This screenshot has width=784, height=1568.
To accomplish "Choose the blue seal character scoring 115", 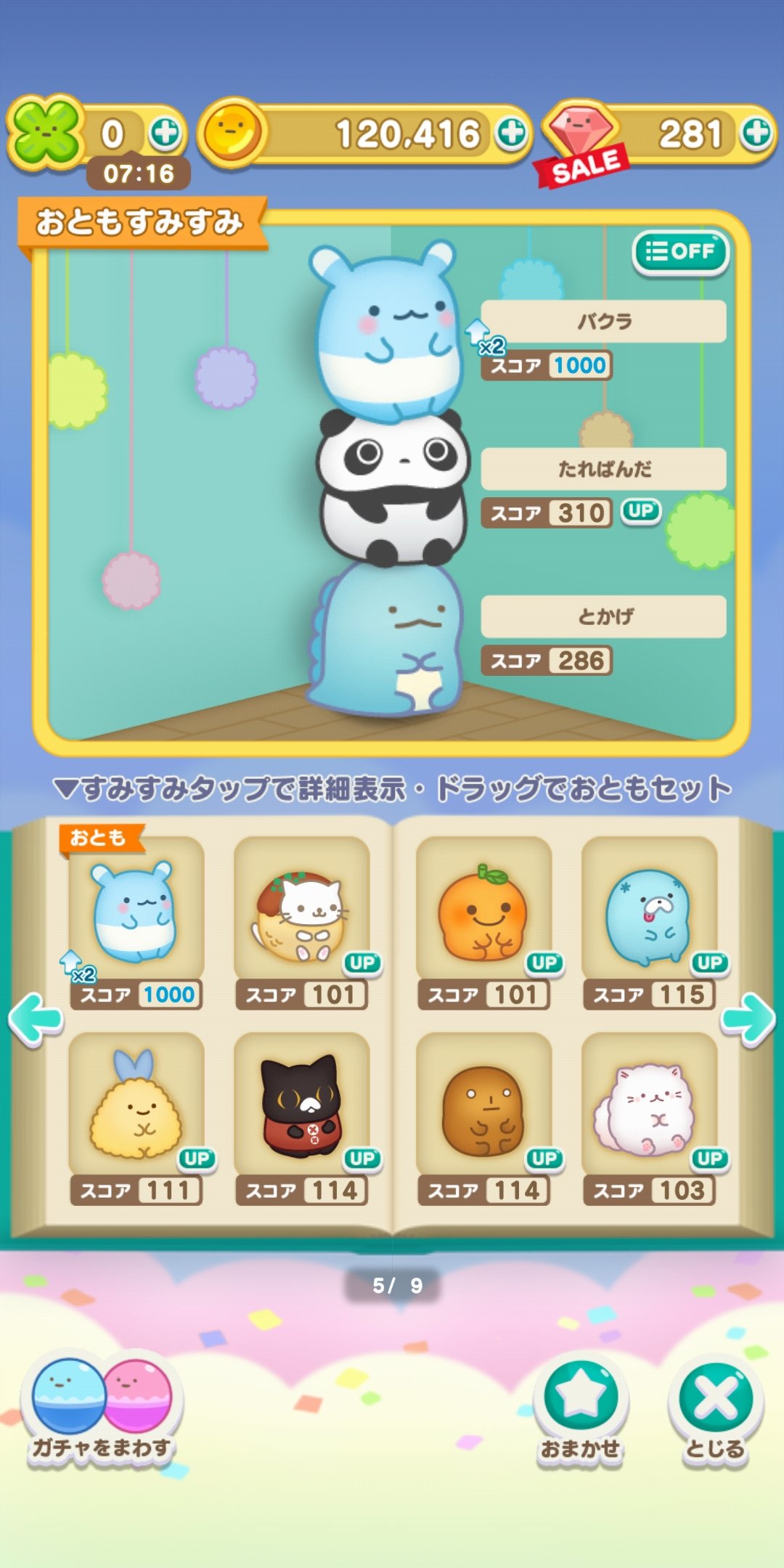I will tap(650, 922).
